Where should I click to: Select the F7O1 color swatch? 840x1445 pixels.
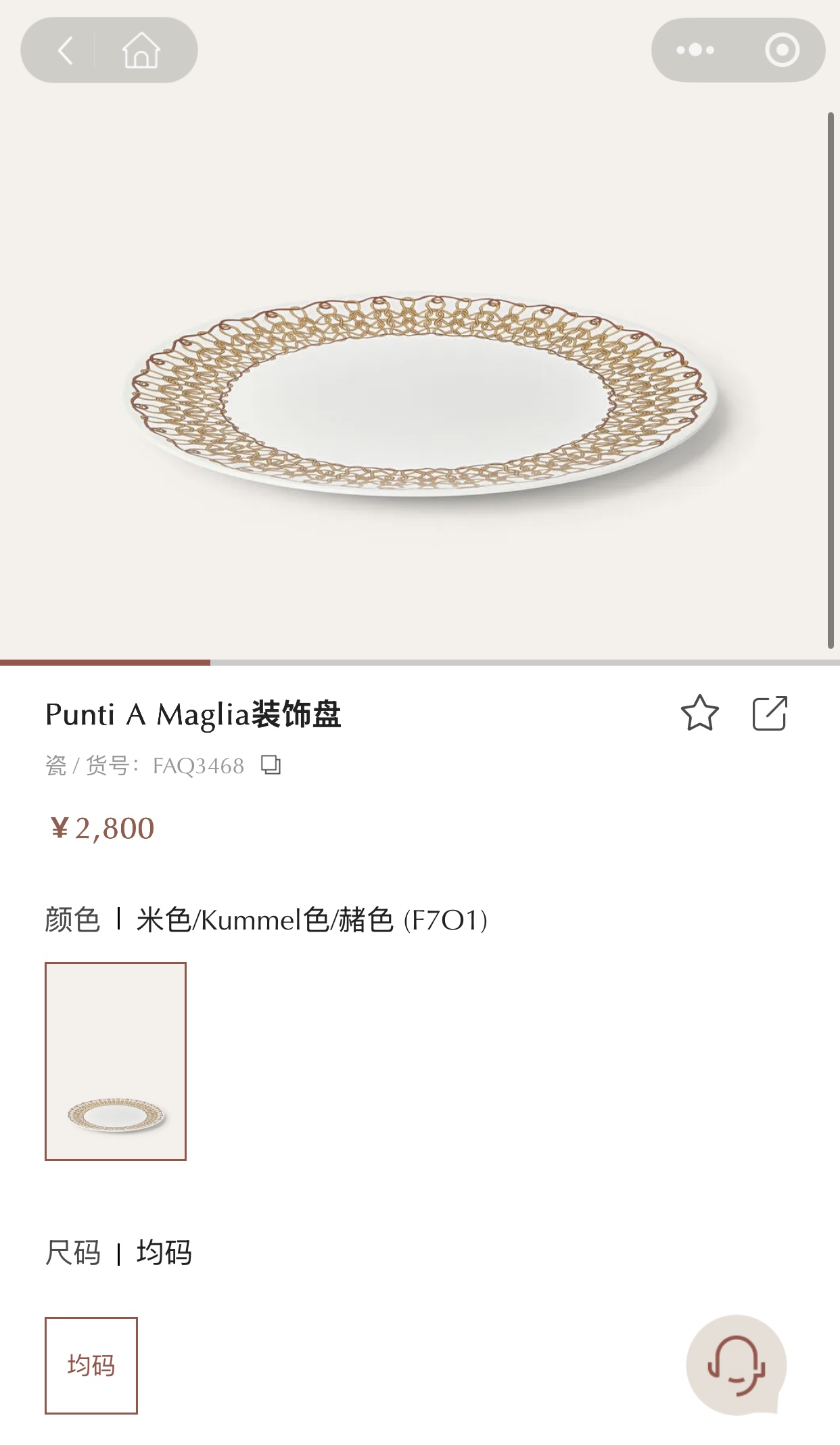(116, 1061)
